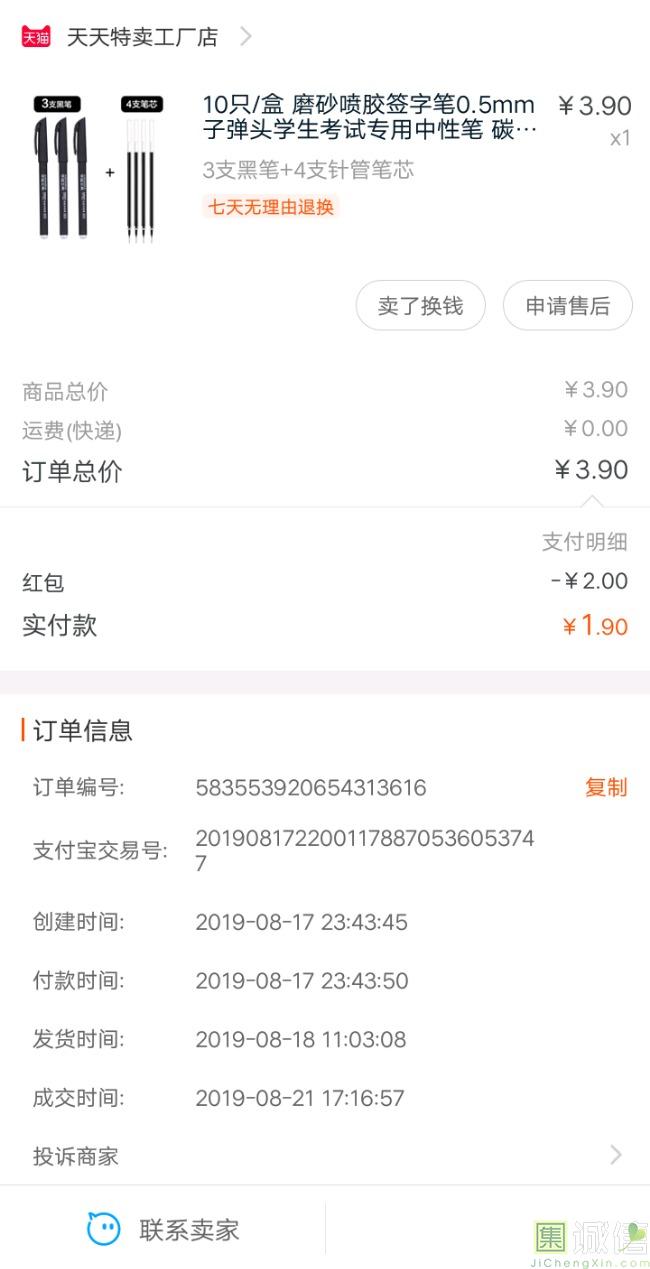Copy the order number with 复制
Image resolution: width=650 pixels, height=1269 pixels.
605,788
